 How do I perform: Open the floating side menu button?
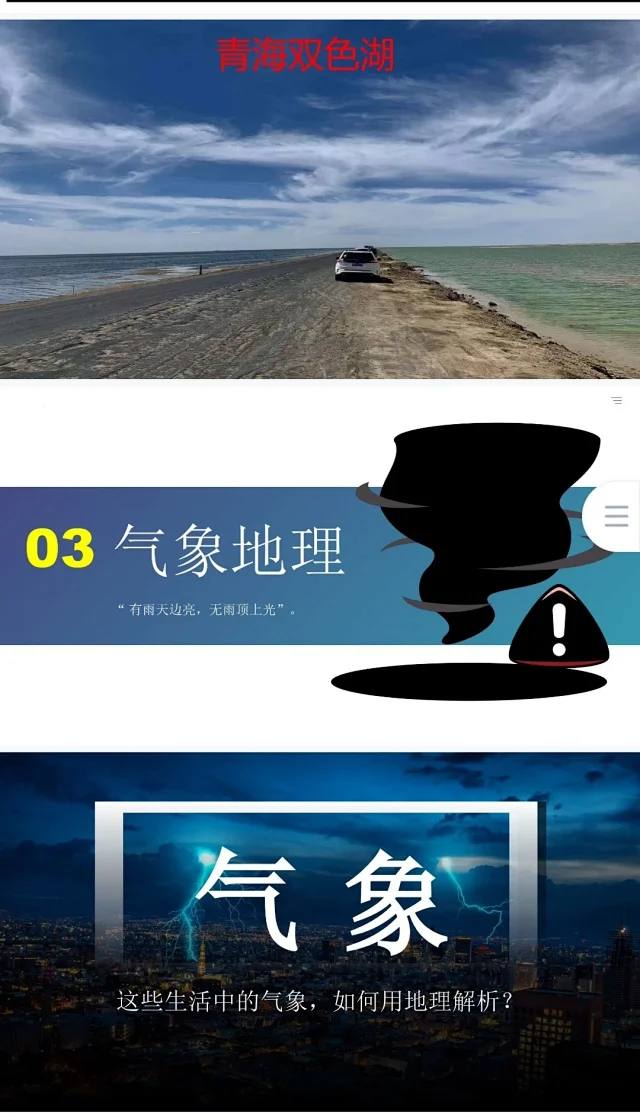click(616, 516)
